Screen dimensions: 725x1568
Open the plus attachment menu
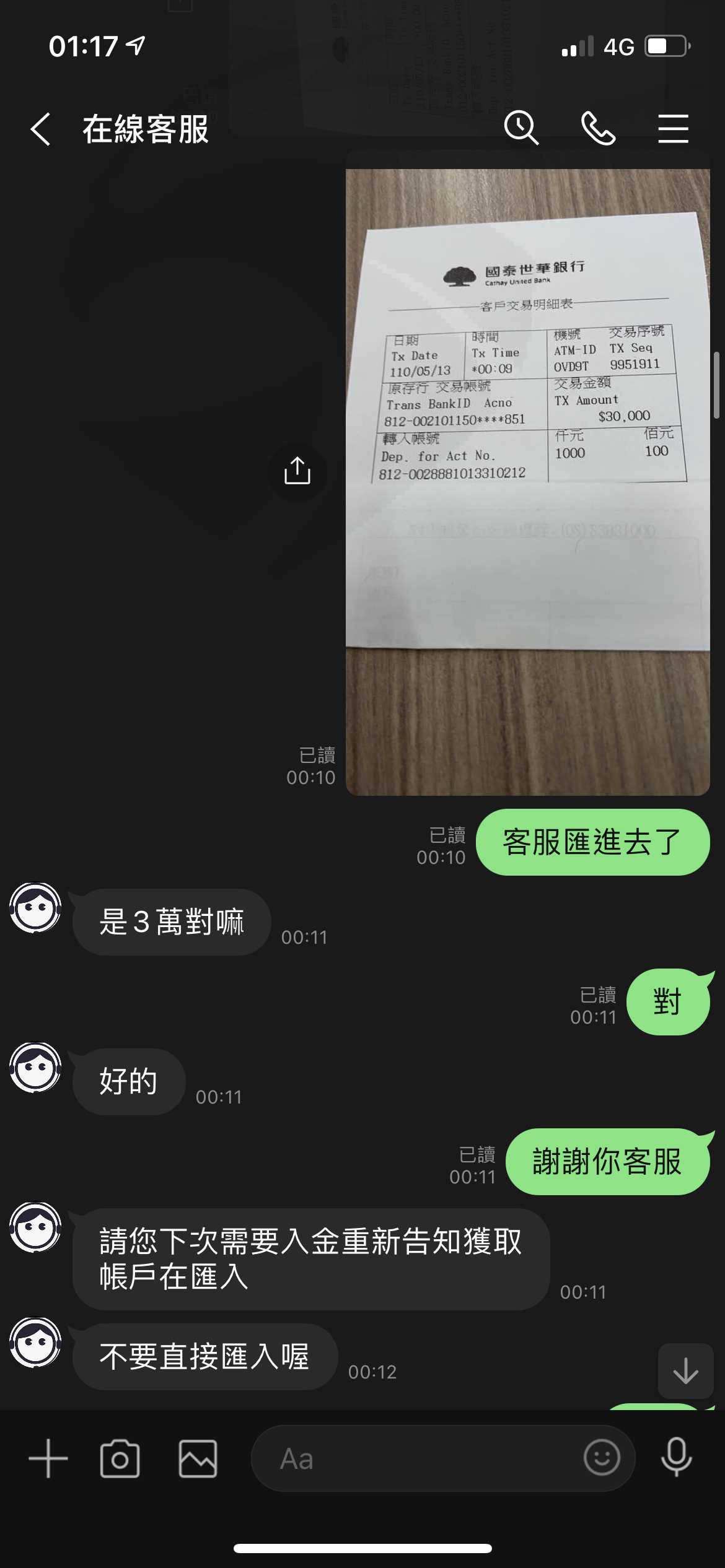(48, 1458)
